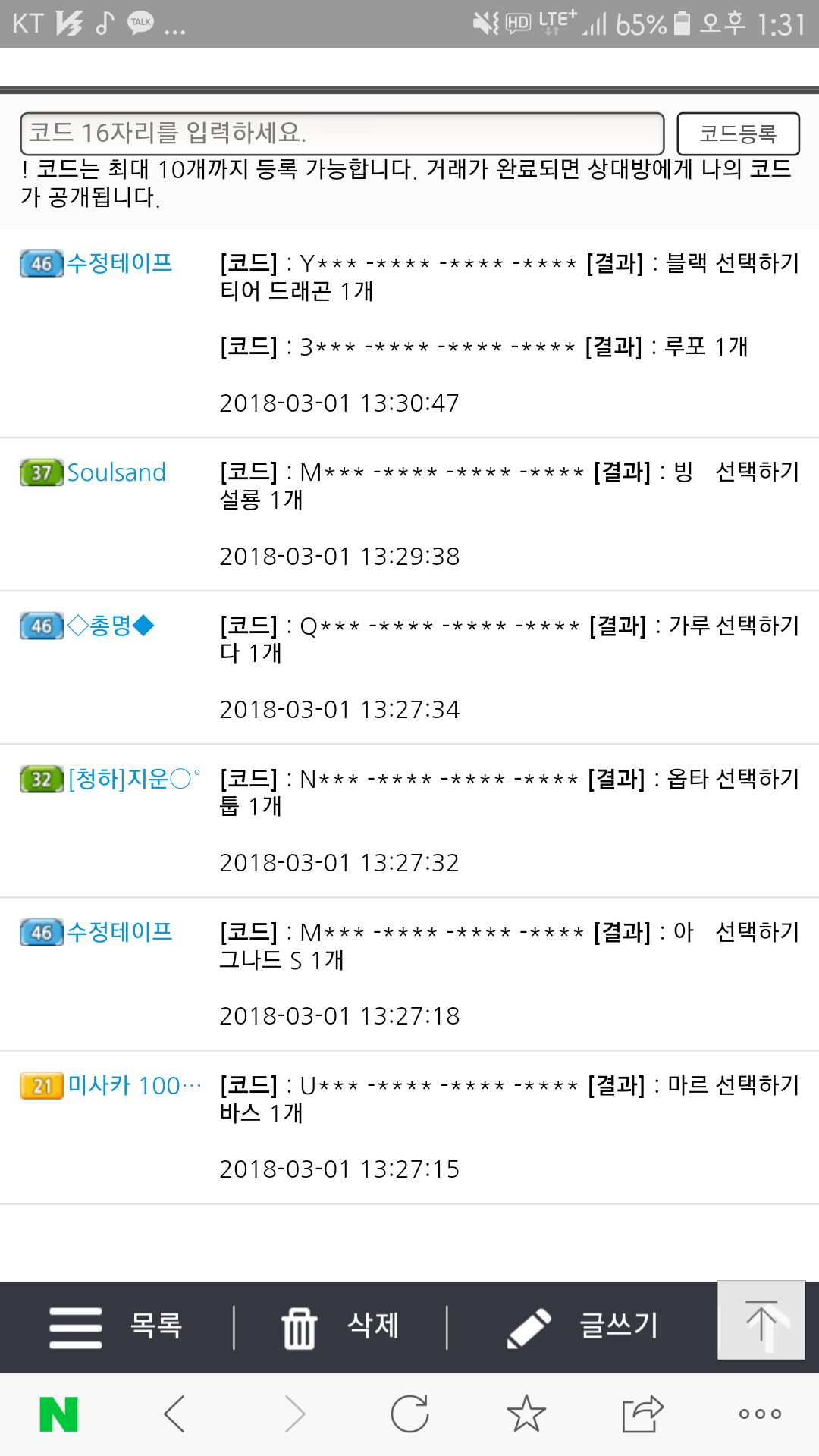Open the Naver home N icon

tap(59, 1414)
